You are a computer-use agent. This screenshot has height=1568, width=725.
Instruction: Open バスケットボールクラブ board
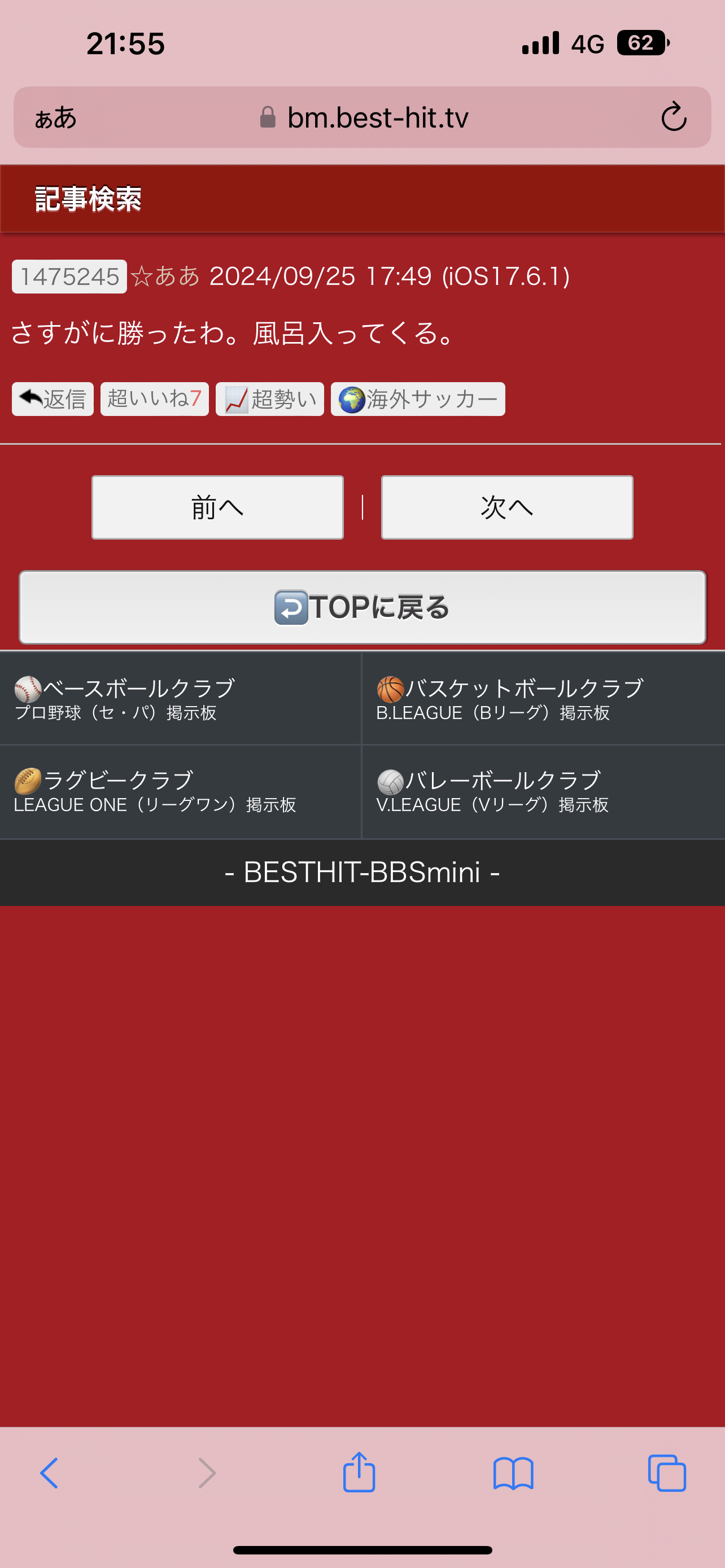(x=544, y=698)
